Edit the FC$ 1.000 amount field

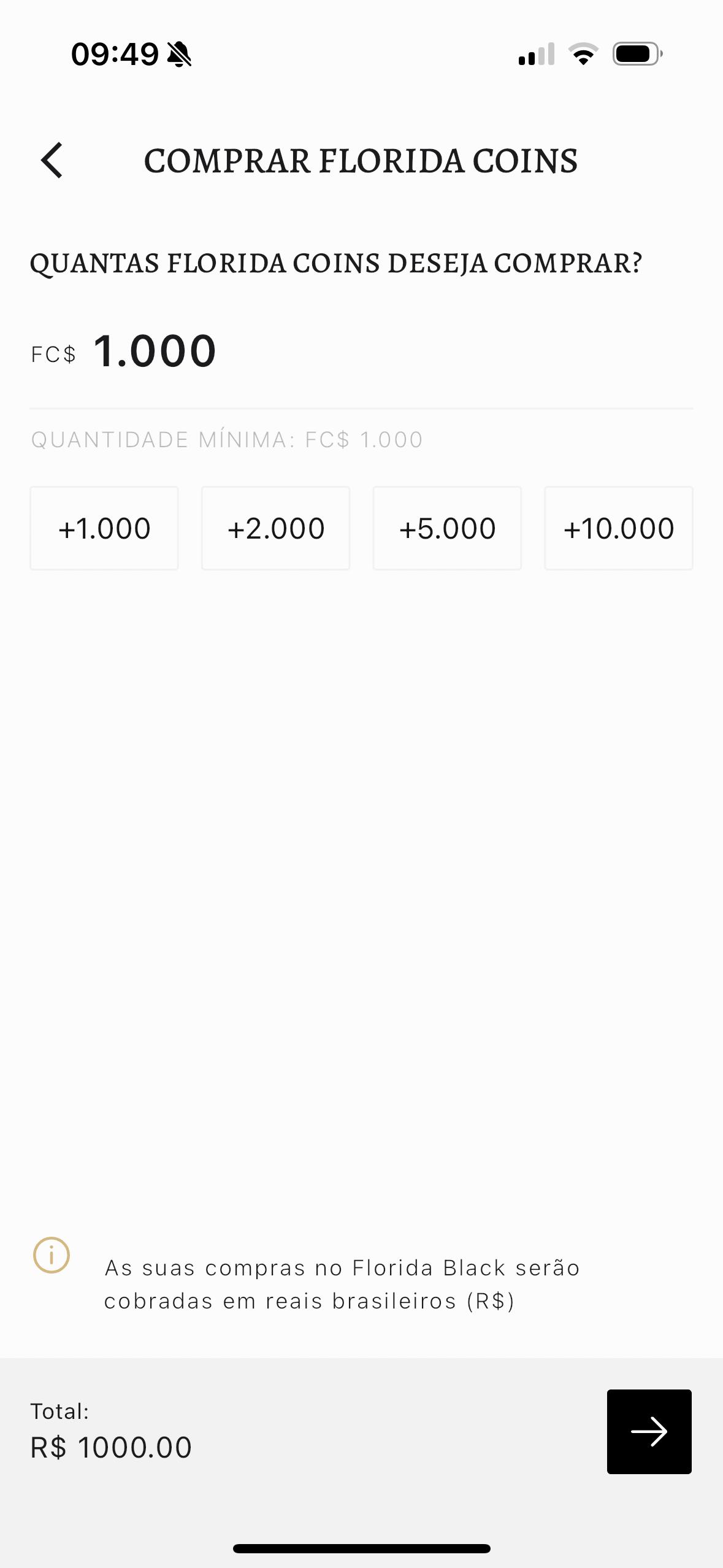pos(361,352)
